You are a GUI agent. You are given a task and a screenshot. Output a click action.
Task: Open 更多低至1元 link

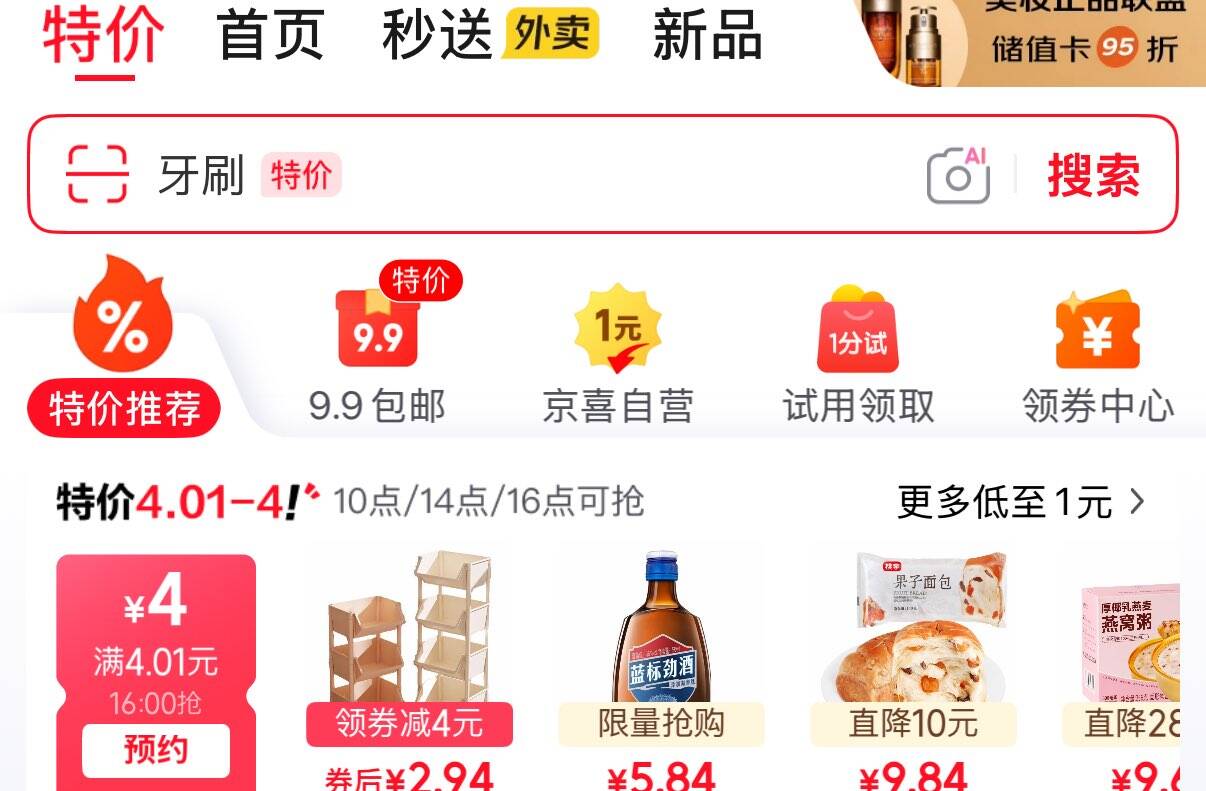coord(1021,502)
